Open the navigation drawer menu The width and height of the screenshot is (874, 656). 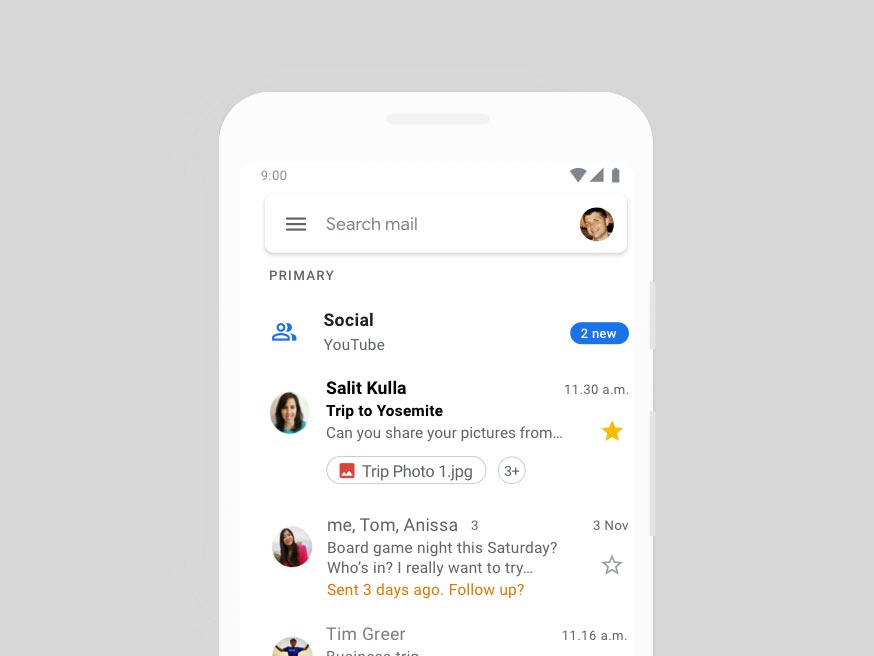pyautogui.click(x=296, y=224)
